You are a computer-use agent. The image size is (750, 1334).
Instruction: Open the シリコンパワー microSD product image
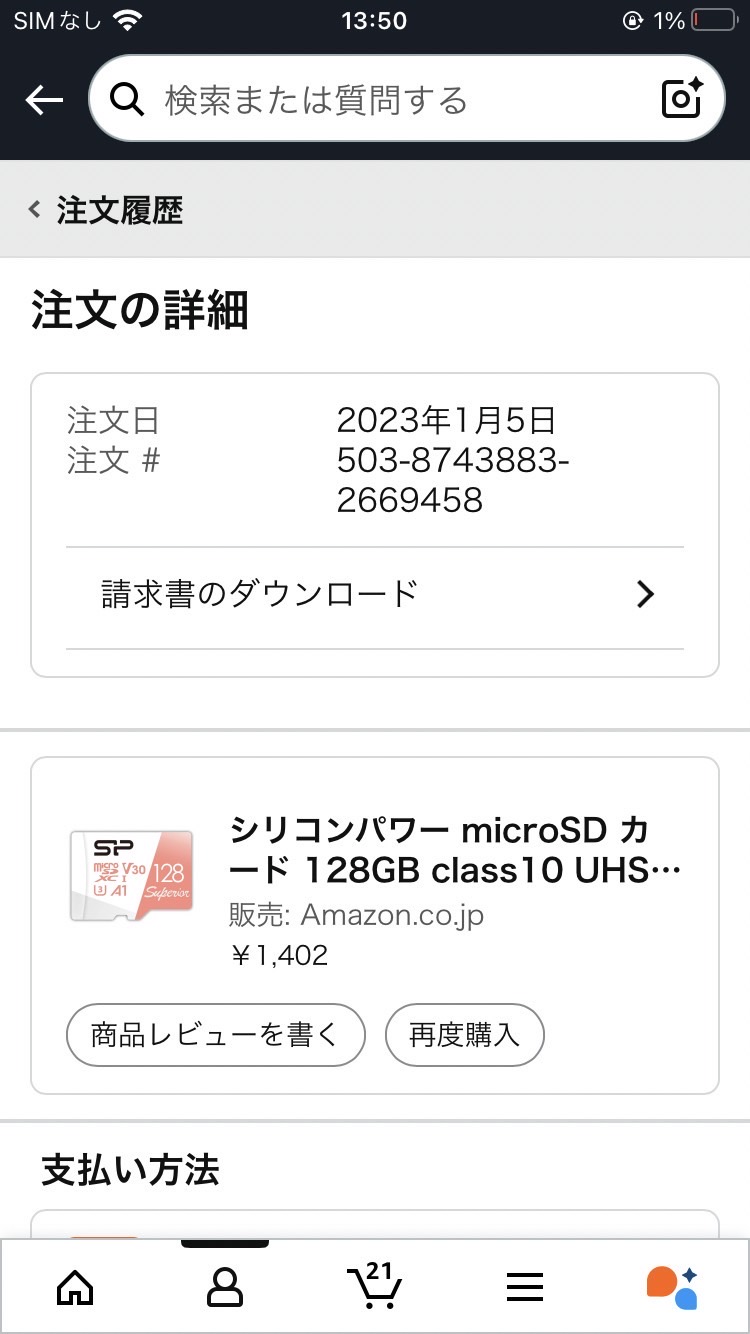click(131, 875)
